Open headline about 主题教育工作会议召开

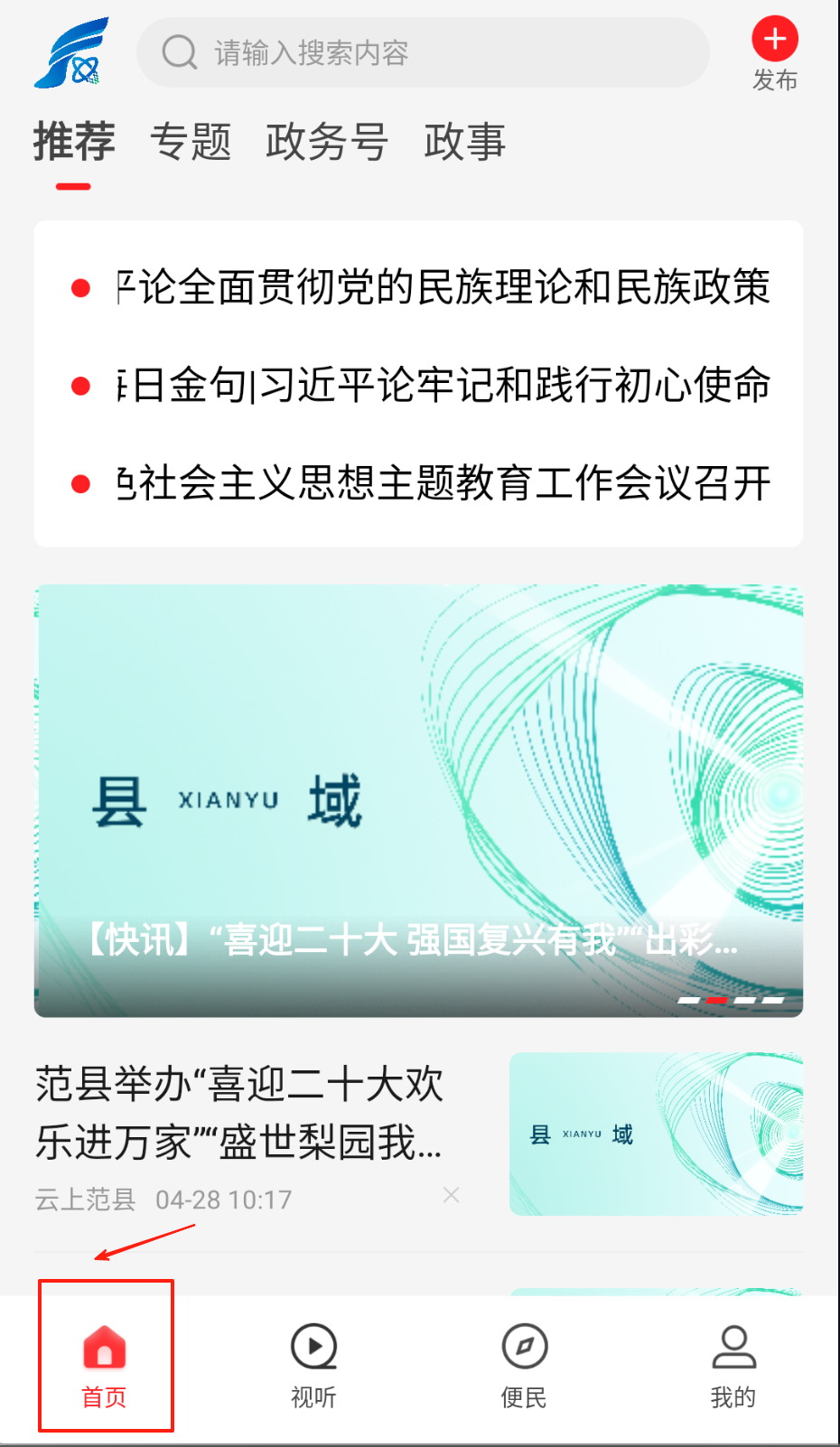pos(443,483)
